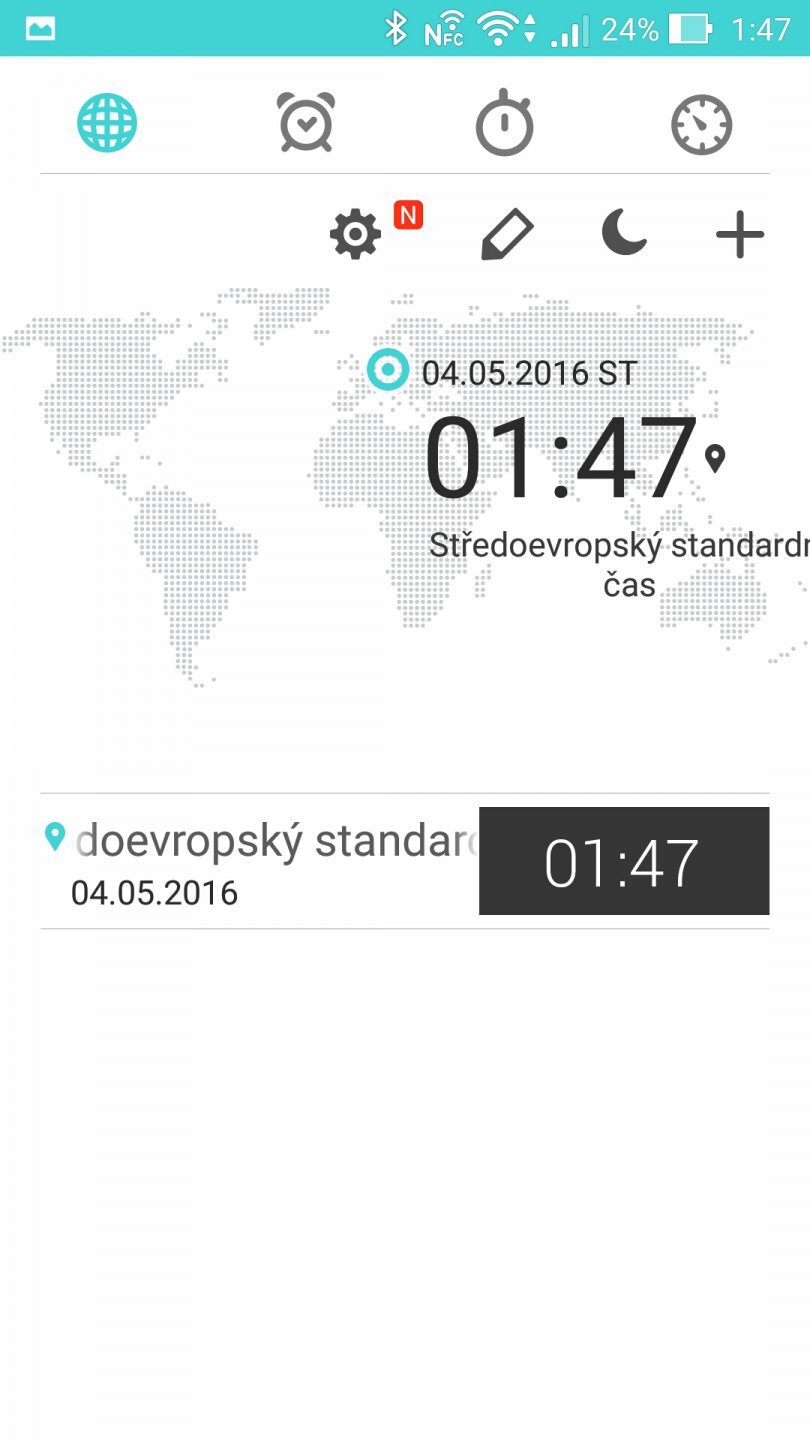Open clock settings gear icon
810x1440 pixels.
[356, 235]
